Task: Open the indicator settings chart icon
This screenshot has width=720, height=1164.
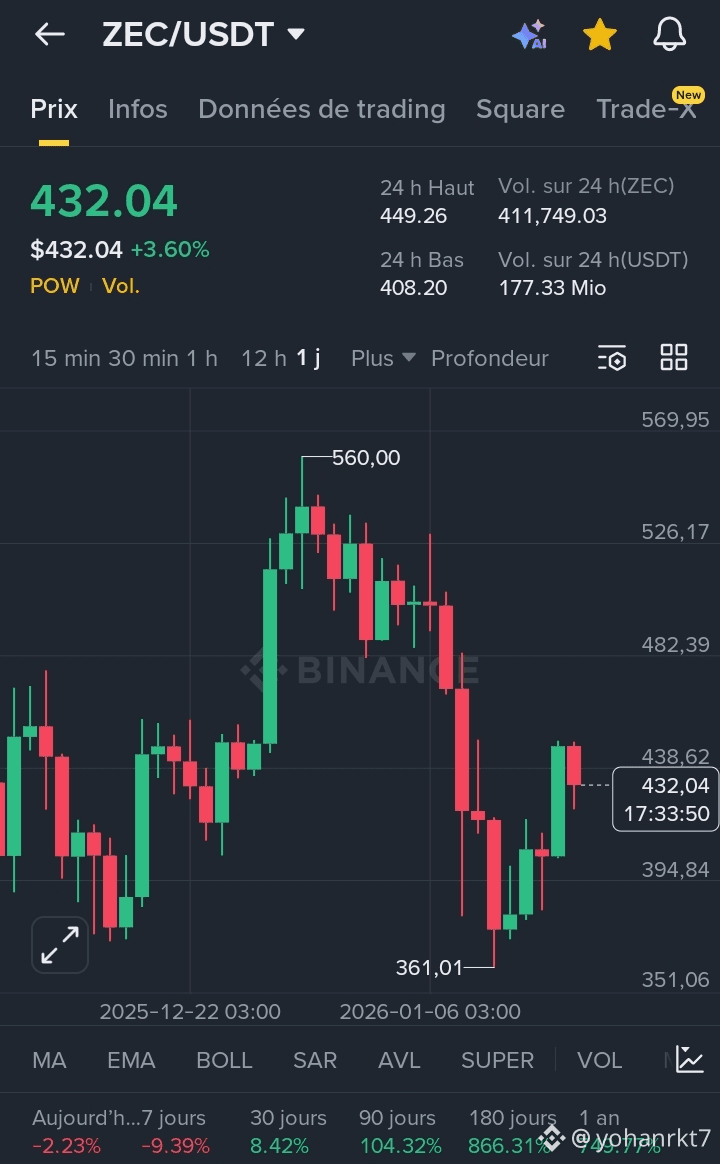Action: coord(690,1059)
